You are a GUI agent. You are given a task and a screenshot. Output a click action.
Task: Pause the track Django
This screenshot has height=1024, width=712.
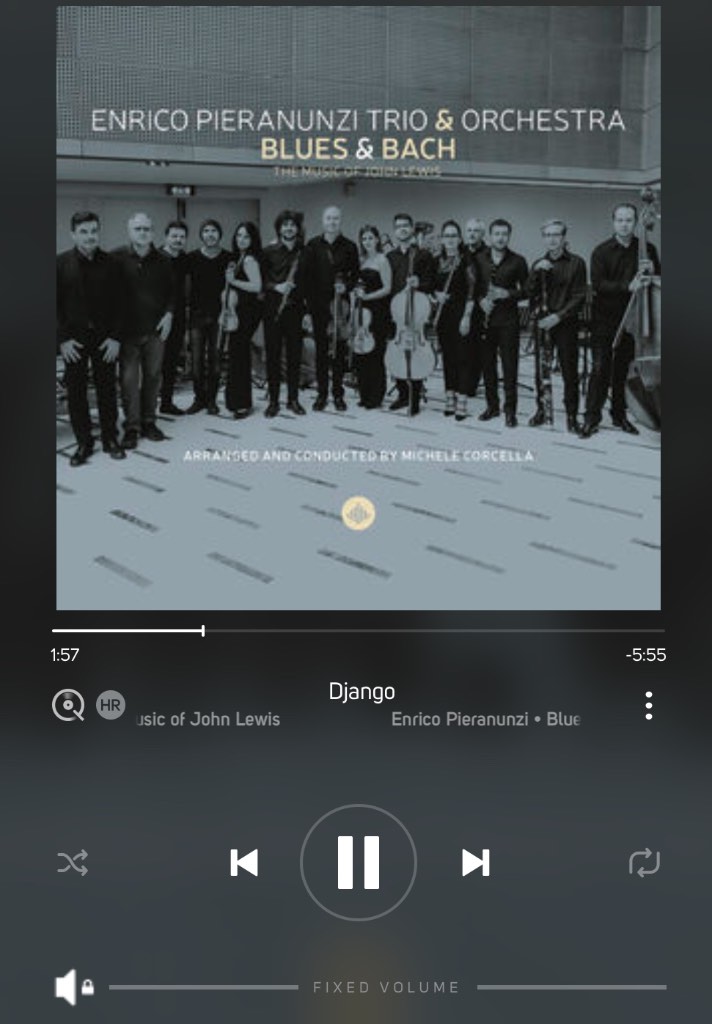[x=358, y=862]
